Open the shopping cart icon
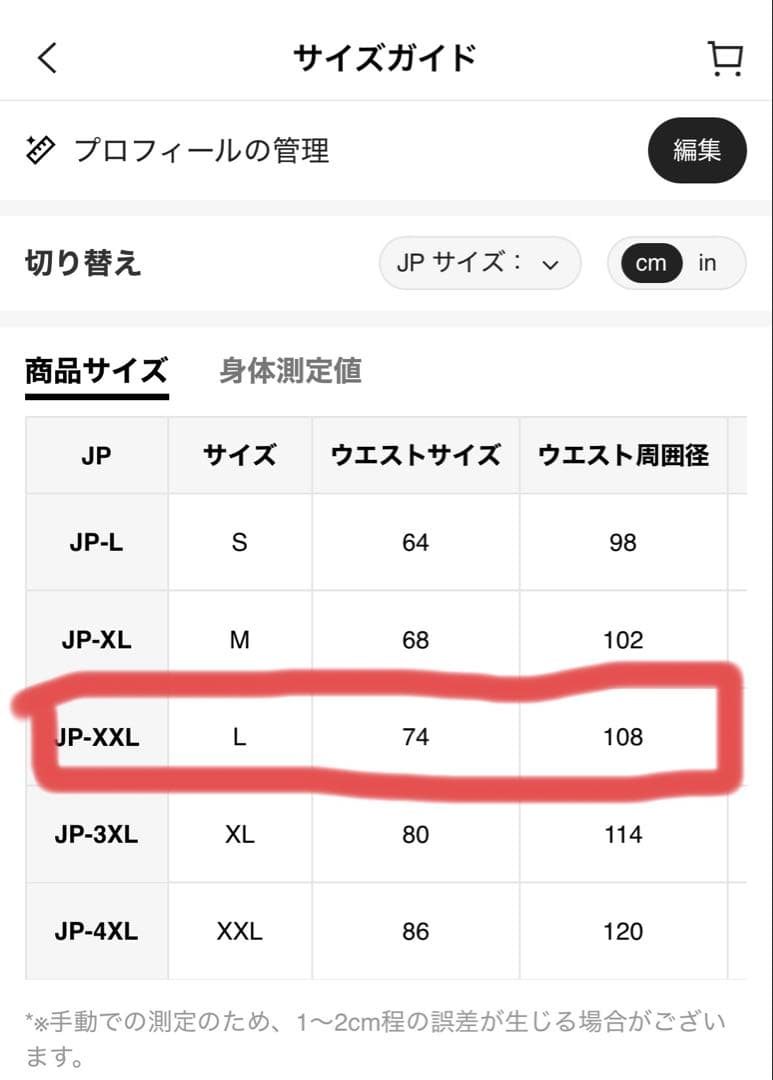Viewport: 773px width, 1080px height. tap(725, 59)
